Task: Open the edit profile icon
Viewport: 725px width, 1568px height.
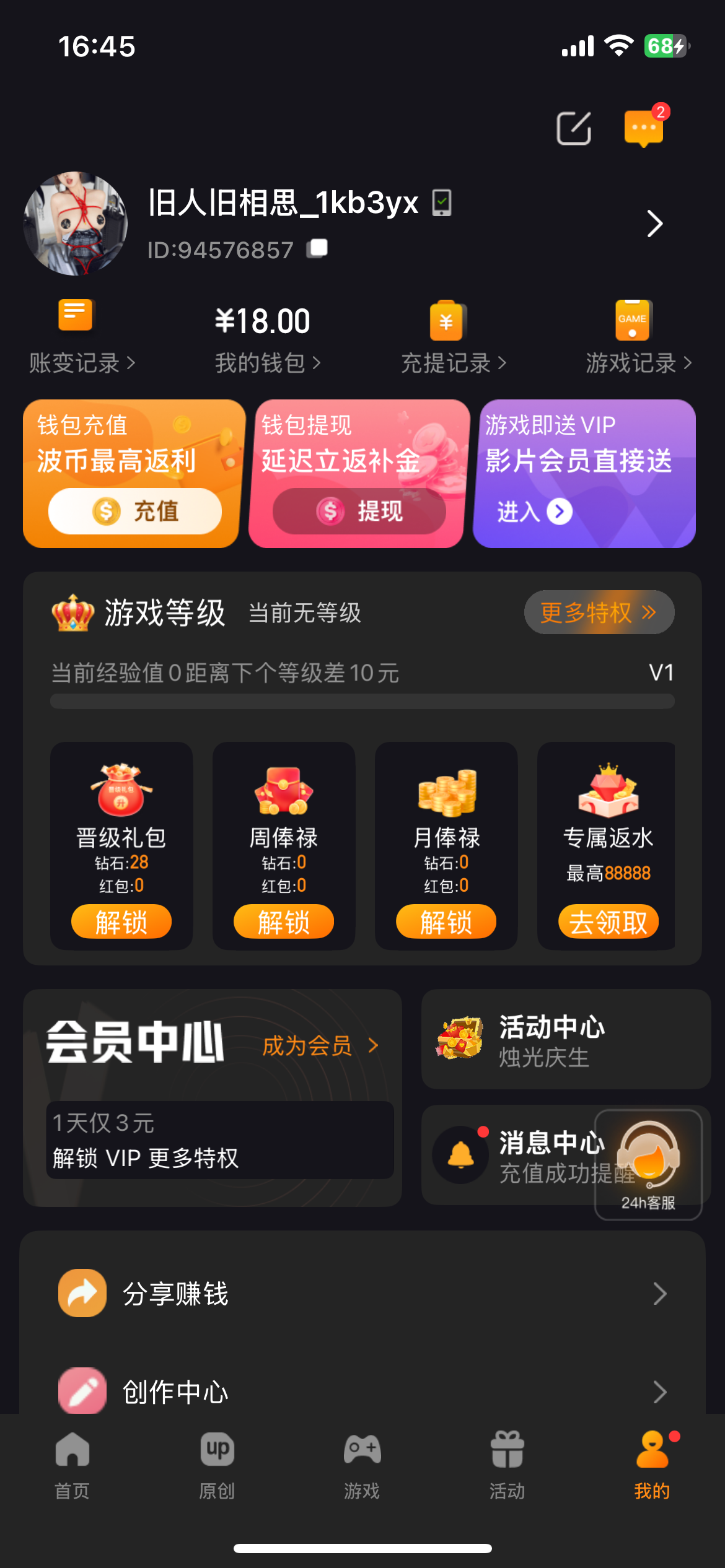Action: [x=573, y=128]
